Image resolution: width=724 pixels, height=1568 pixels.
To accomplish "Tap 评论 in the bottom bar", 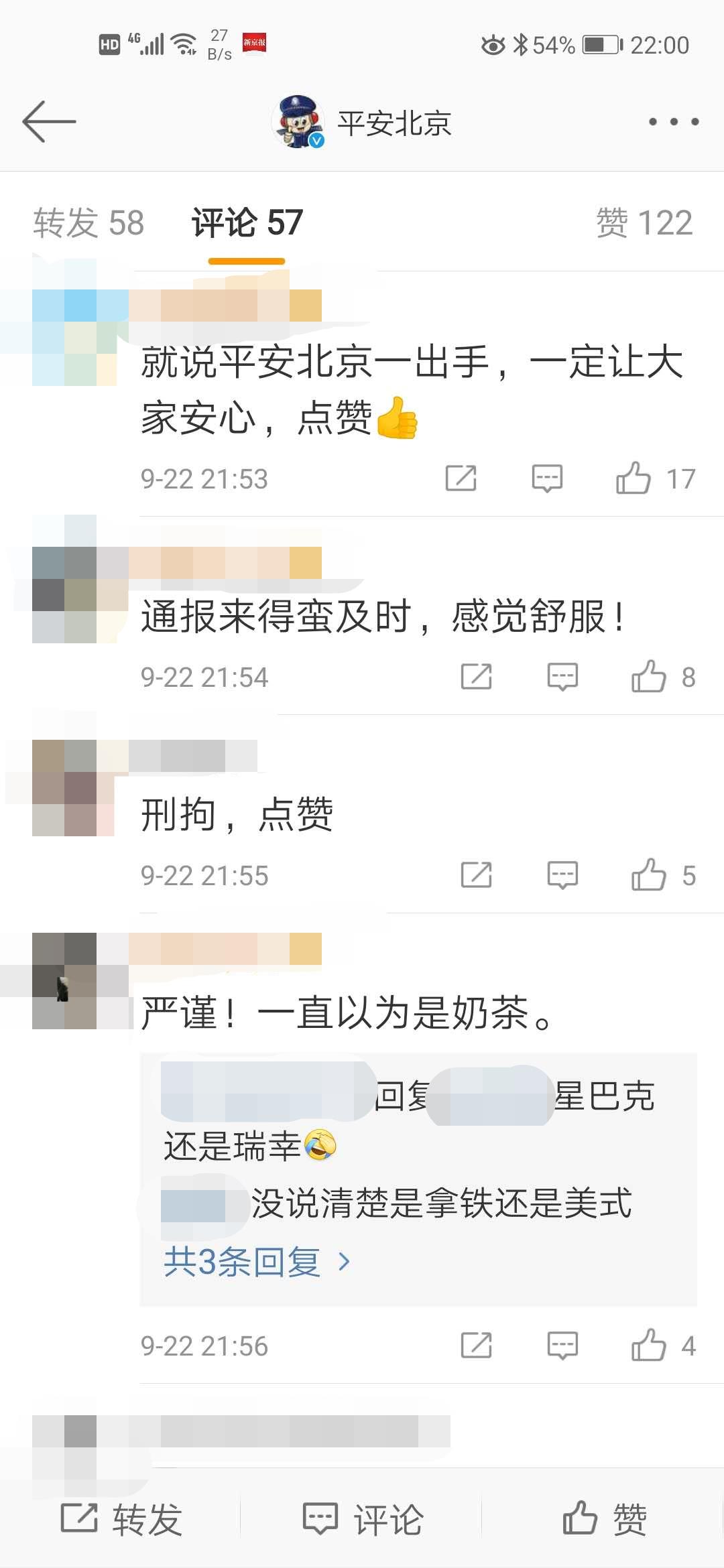I will point(362,1518).
